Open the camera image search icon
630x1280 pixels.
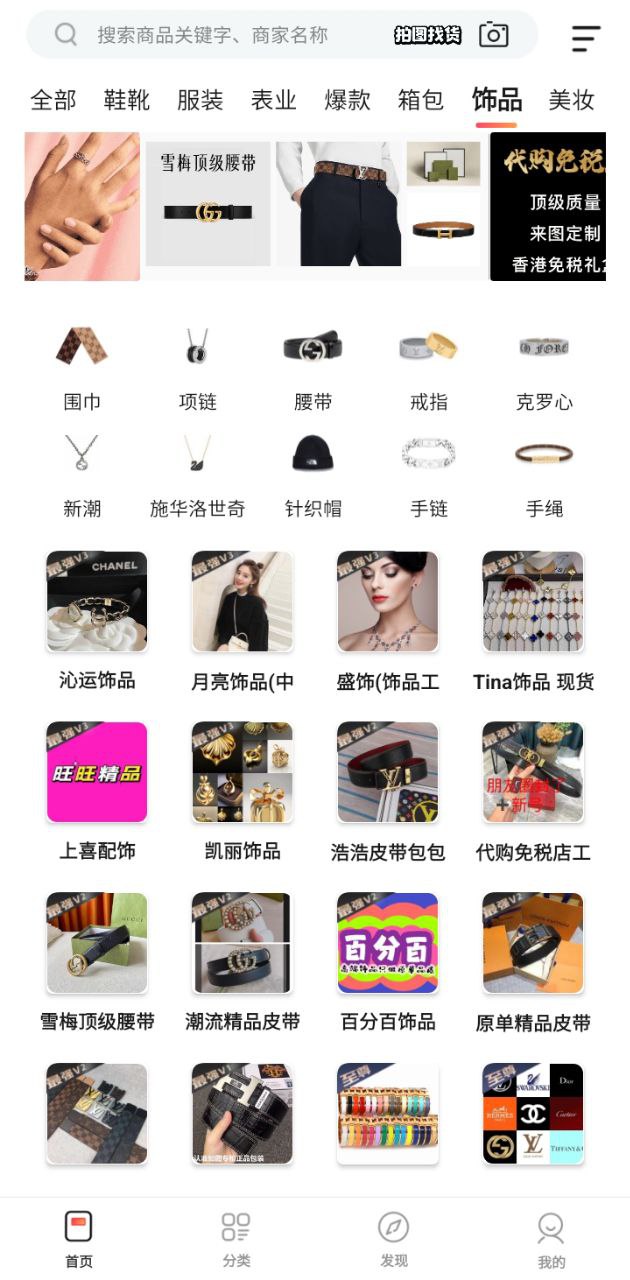[493, 35]
